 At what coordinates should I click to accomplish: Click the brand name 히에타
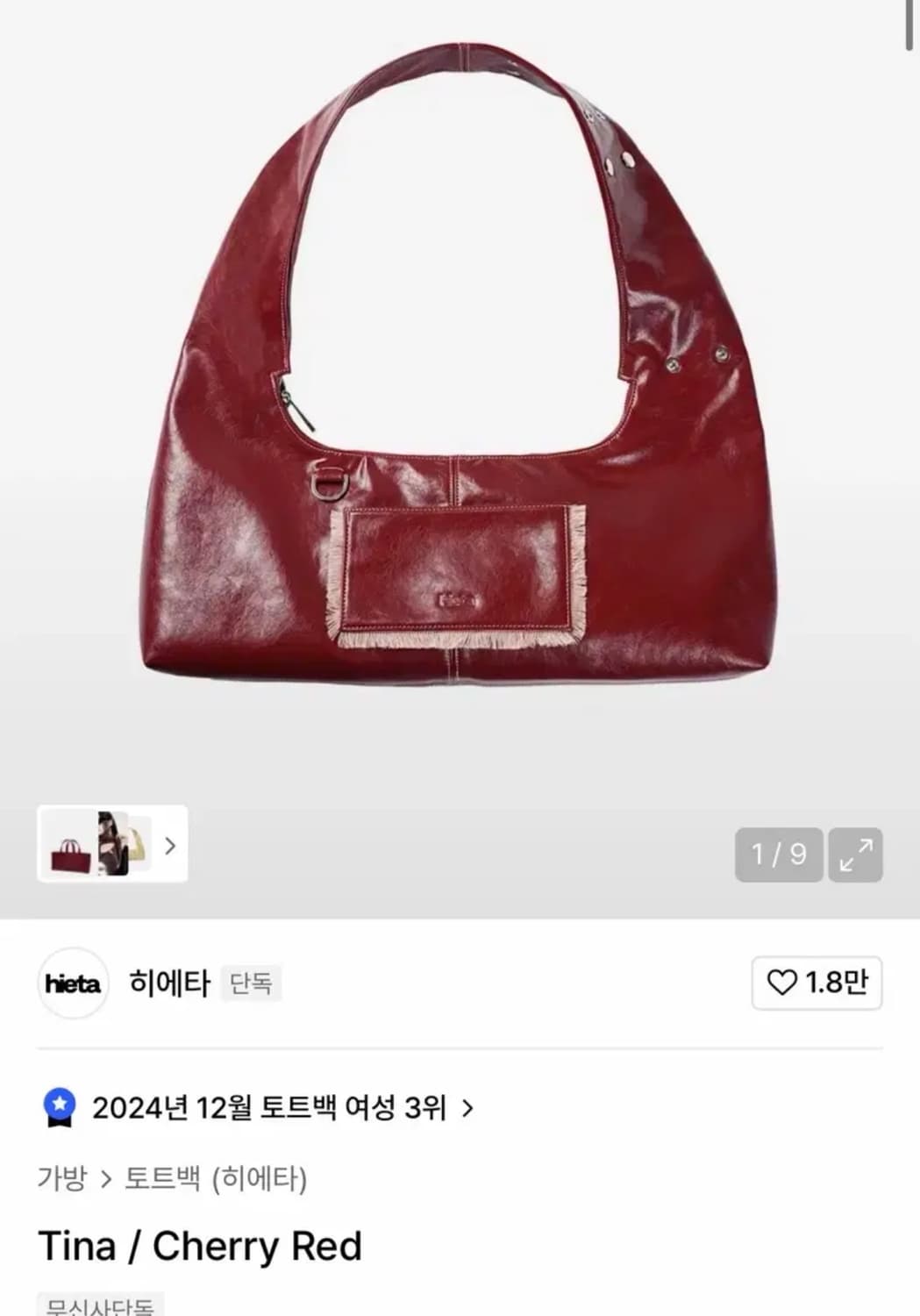169,983
